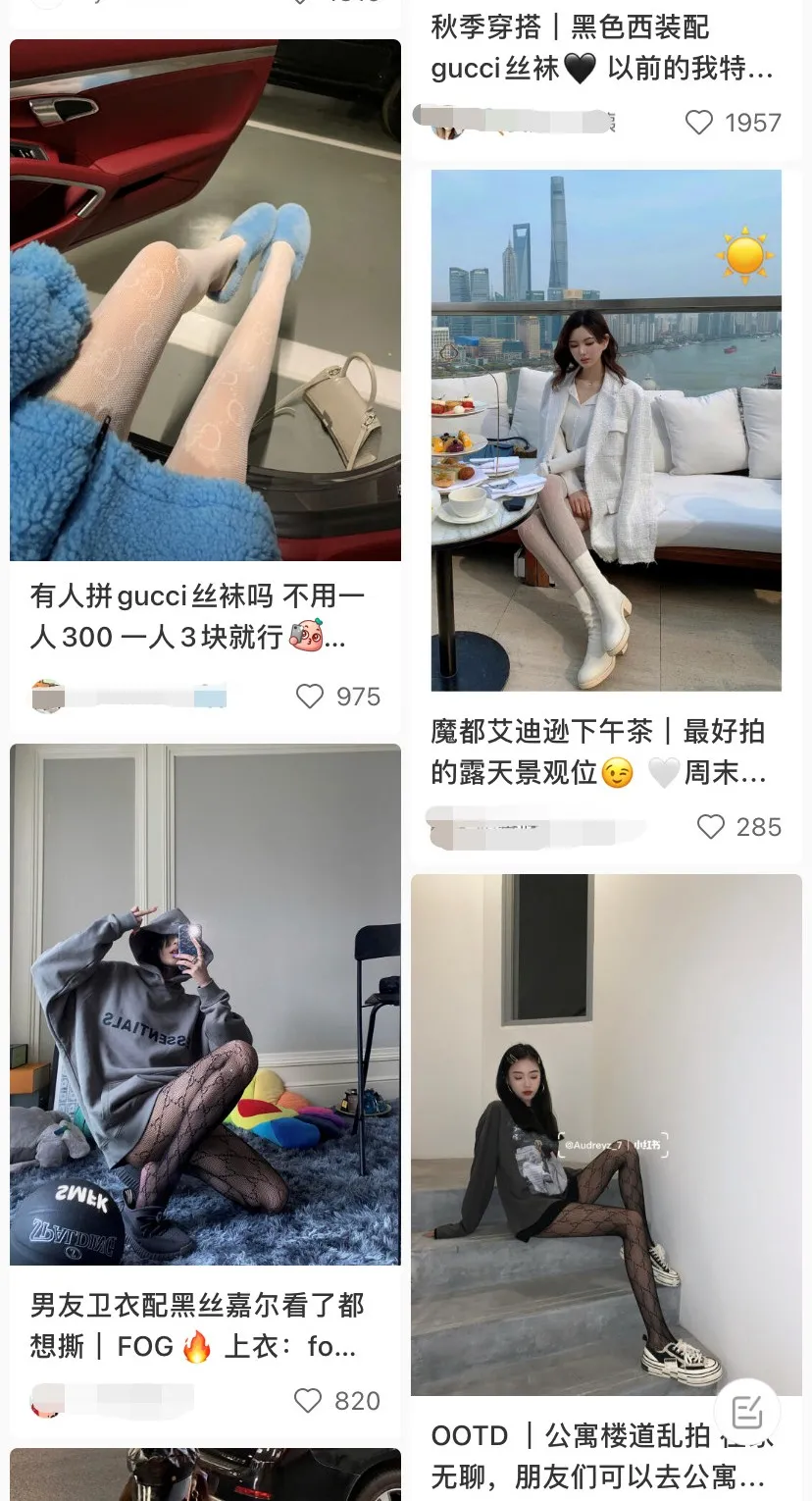Screen dimensions: 812x1501
Task: Open the 男友卫衣配黑丝 post
Action: pyautogui.click(x=205, y=1004)
